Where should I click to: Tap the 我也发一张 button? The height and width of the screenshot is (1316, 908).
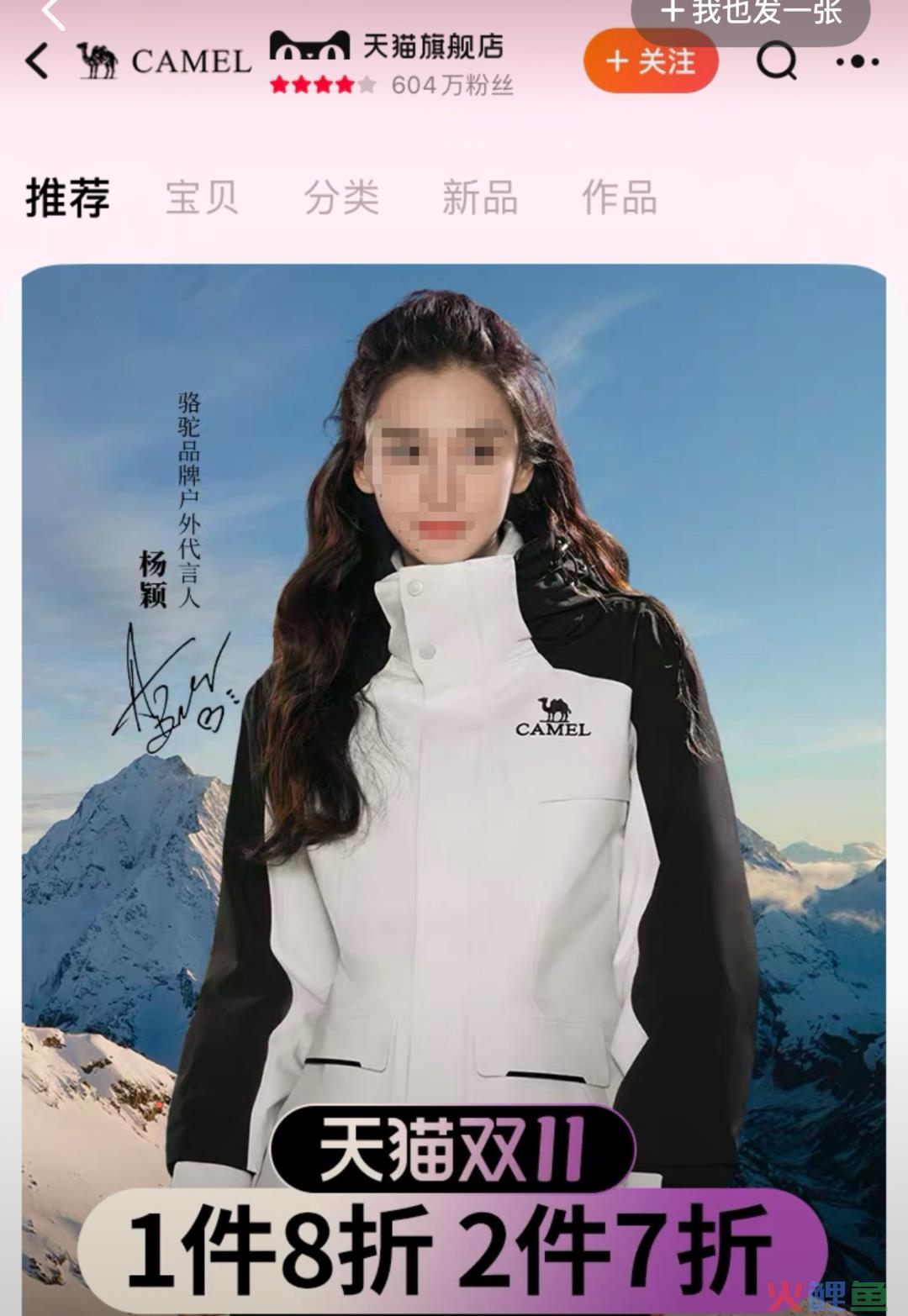(750, 15)
